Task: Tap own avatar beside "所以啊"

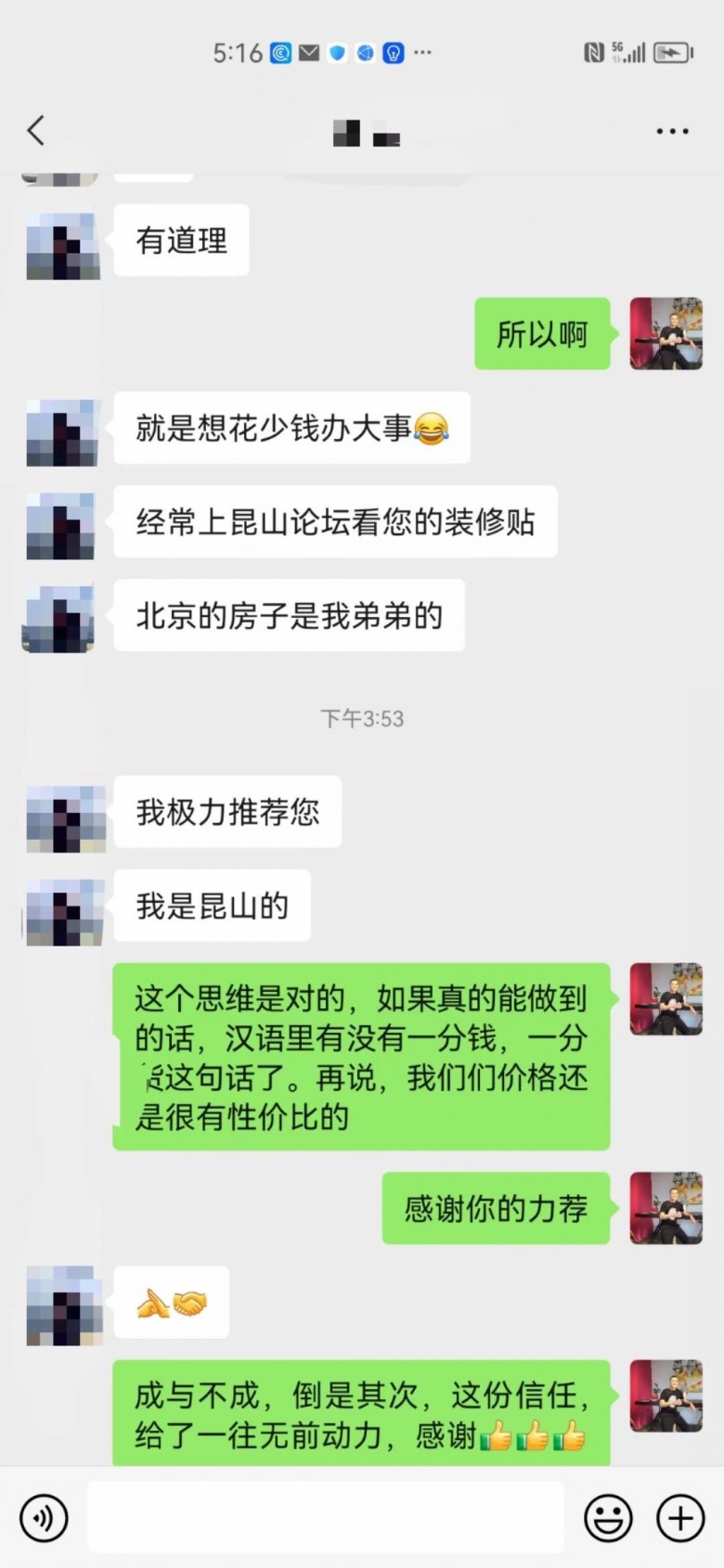Action: pos(666,334)
